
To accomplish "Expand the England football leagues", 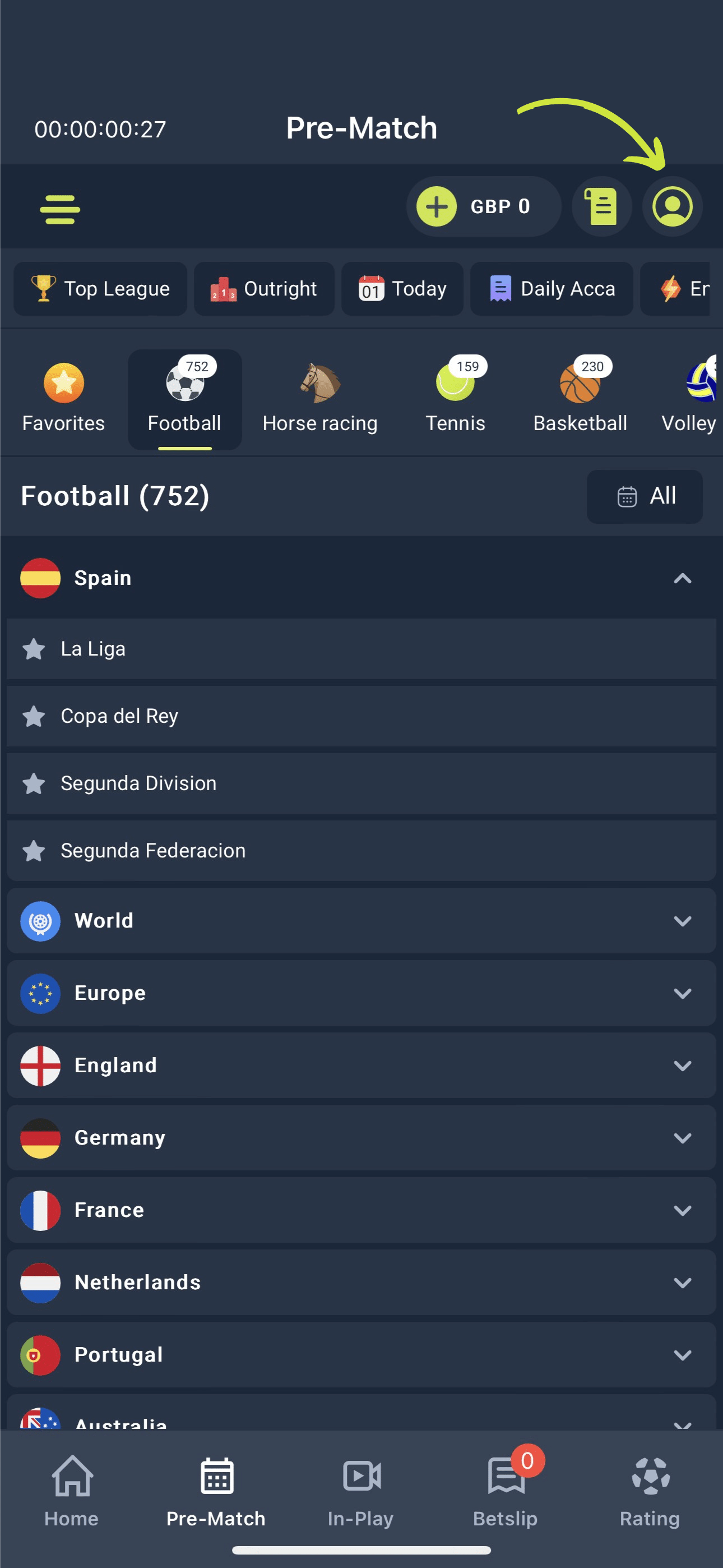I will [x=682, y=1065].
